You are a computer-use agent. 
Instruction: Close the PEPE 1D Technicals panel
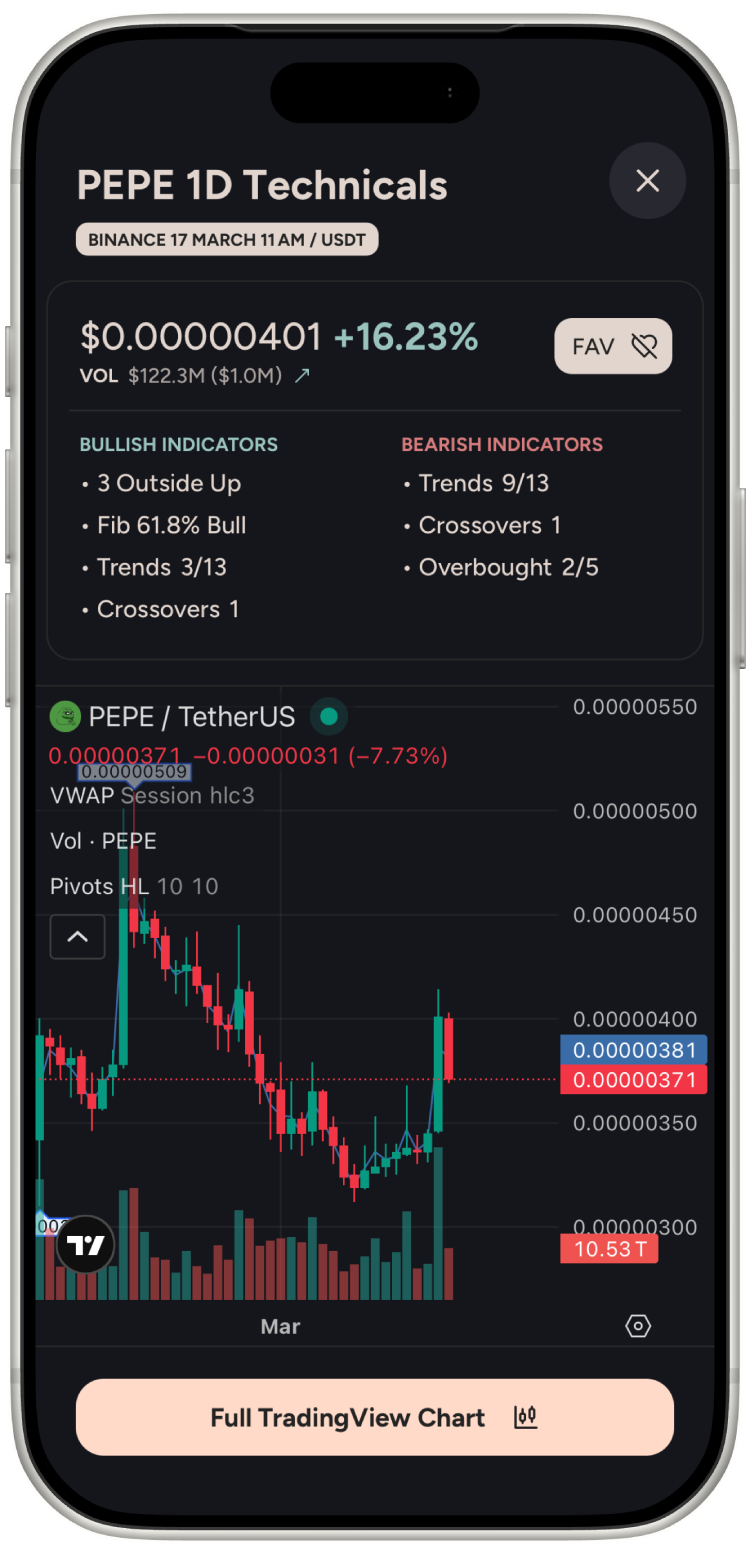coord(647,181)
